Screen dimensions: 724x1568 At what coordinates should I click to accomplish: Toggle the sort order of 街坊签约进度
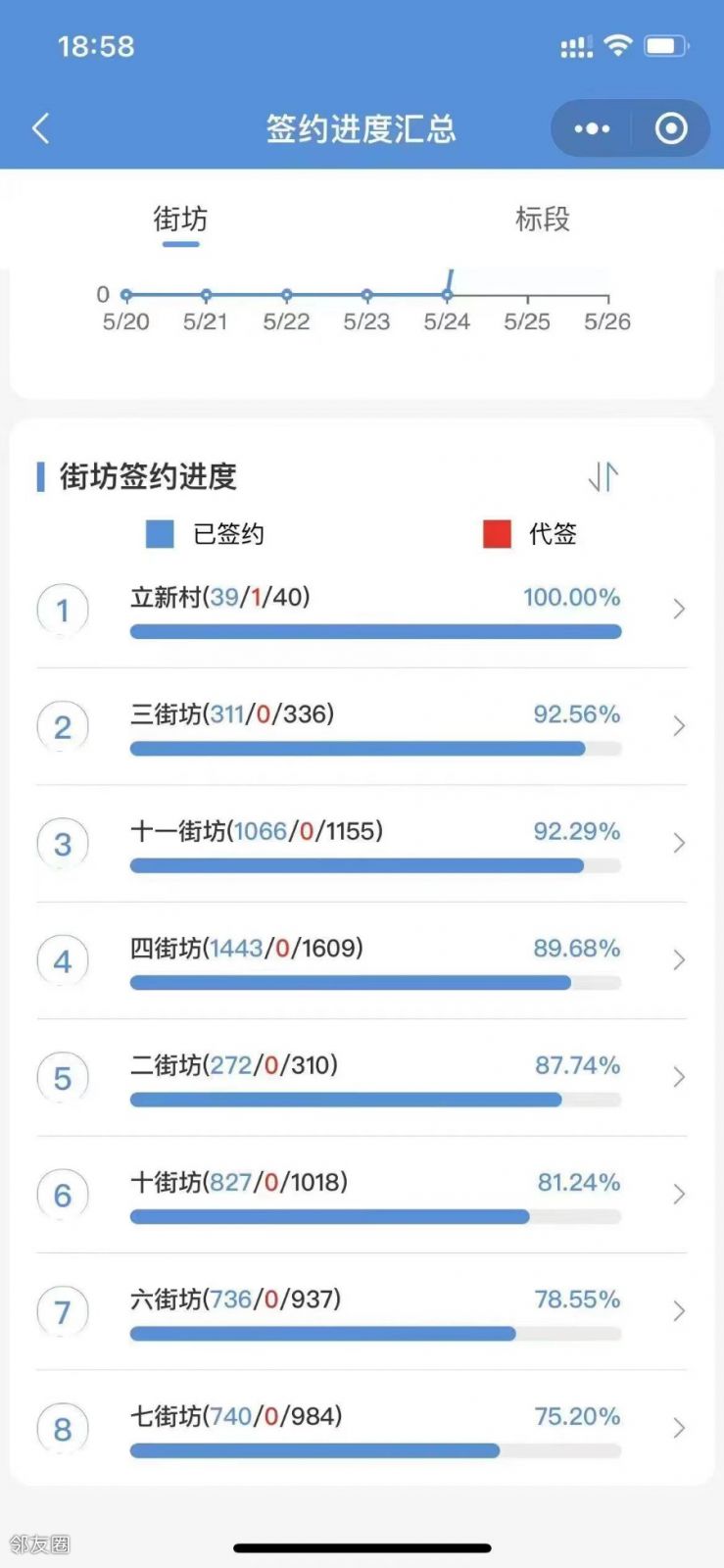point(603,476)
